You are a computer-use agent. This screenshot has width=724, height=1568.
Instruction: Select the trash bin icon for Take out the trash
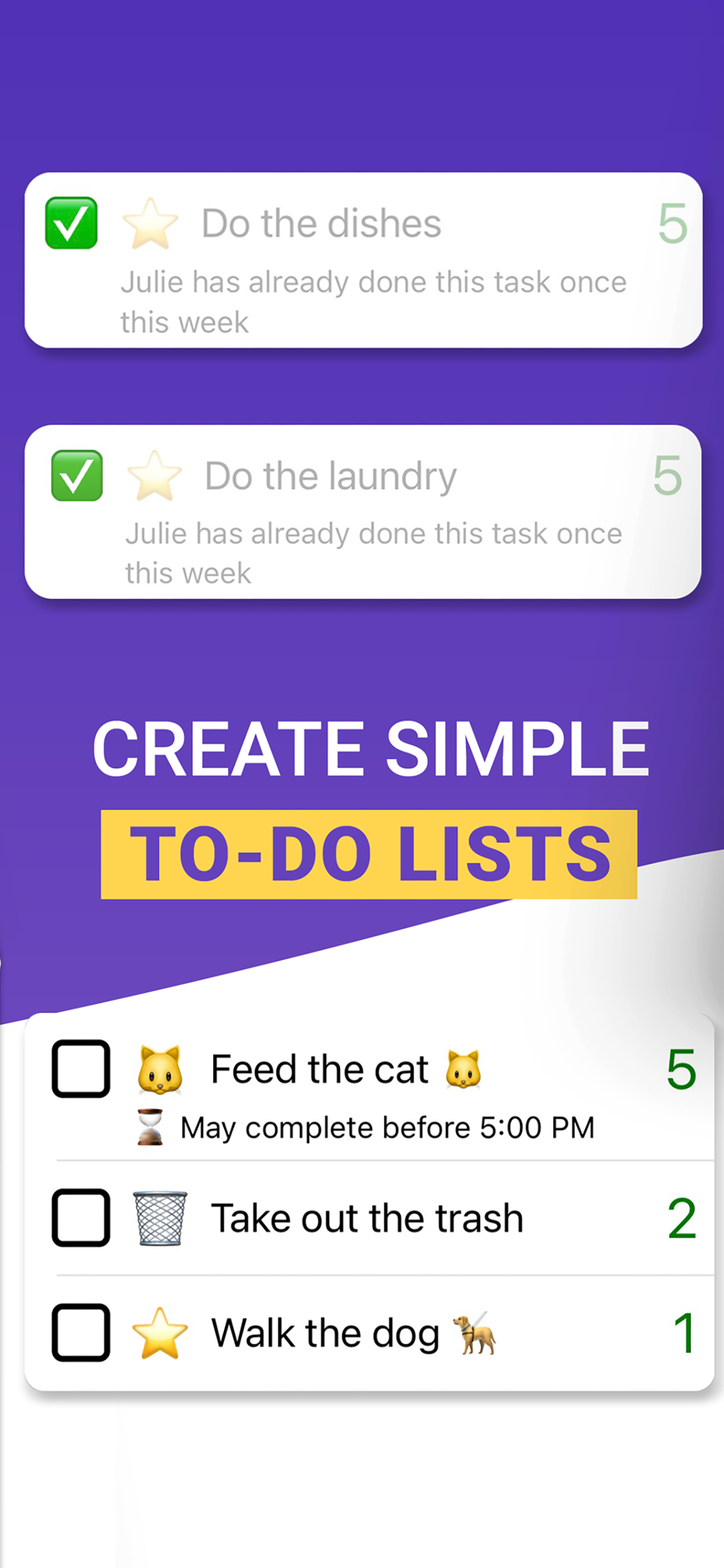tap(161, 1217)
